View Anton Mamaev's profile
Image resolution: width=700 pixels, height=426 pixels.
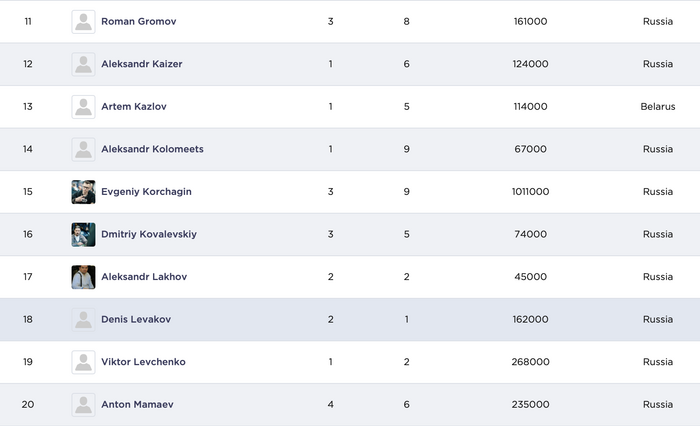[137, 404]
